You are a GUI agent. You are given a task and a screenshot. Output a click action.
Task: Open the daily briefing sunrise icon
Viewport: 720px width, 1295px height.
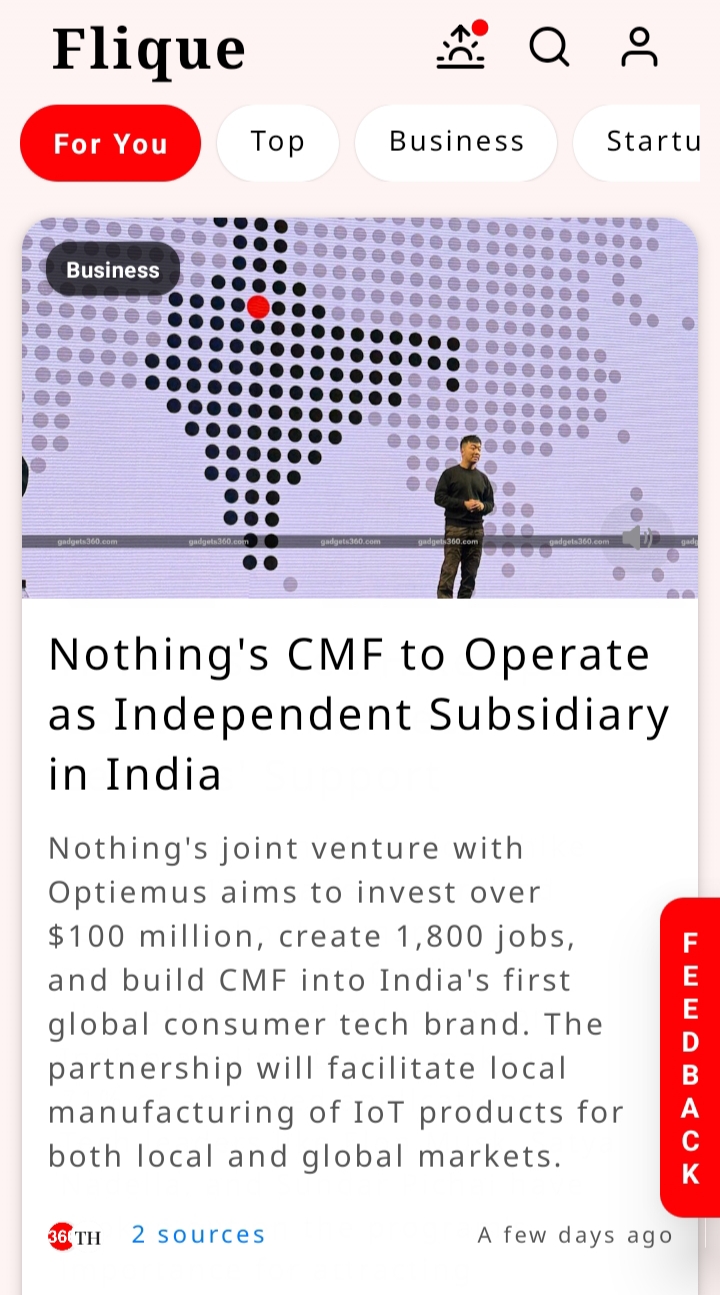click(x=461, y=46)
